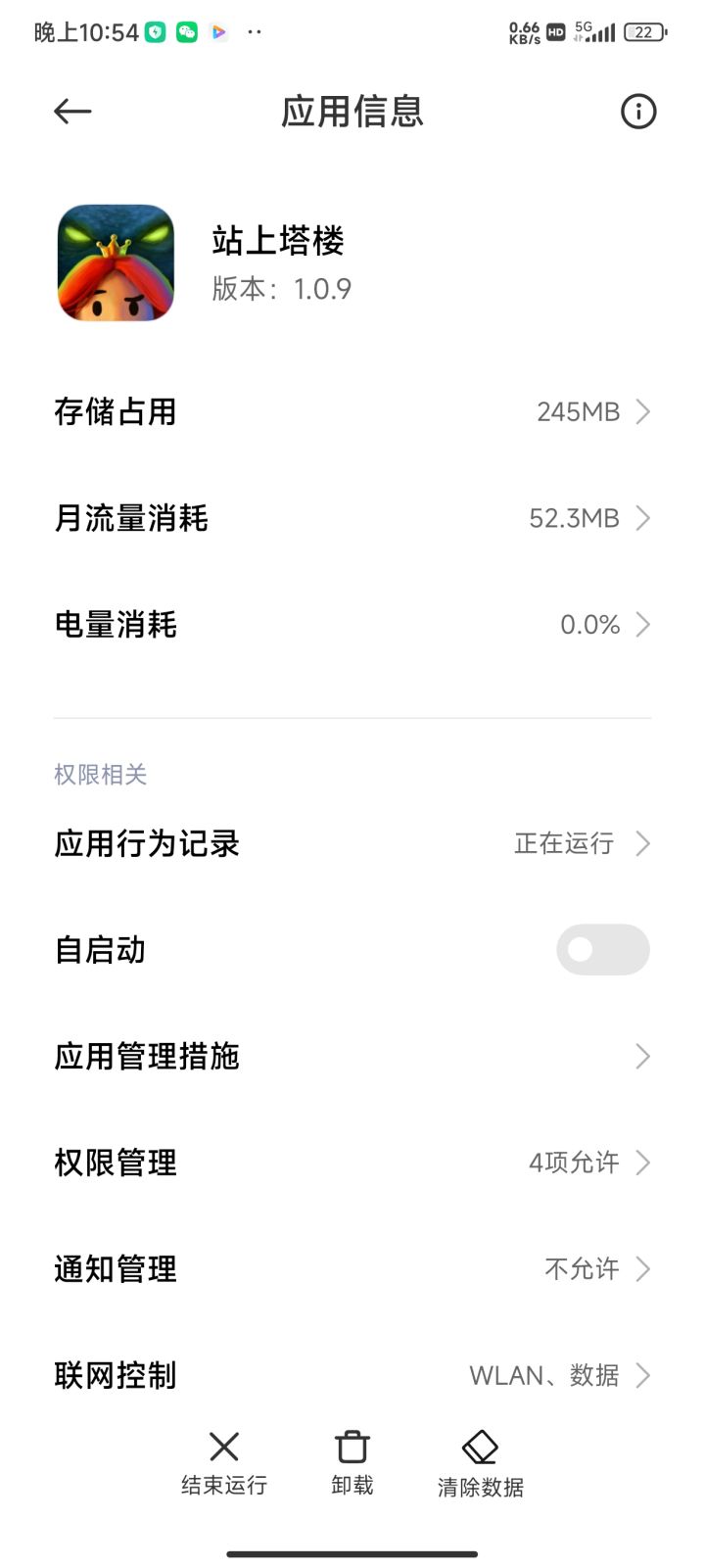Open 电量消耗 battery usage
This screenshot has width=705, height=1568.
pyautogui.click(x=352, y=625)
